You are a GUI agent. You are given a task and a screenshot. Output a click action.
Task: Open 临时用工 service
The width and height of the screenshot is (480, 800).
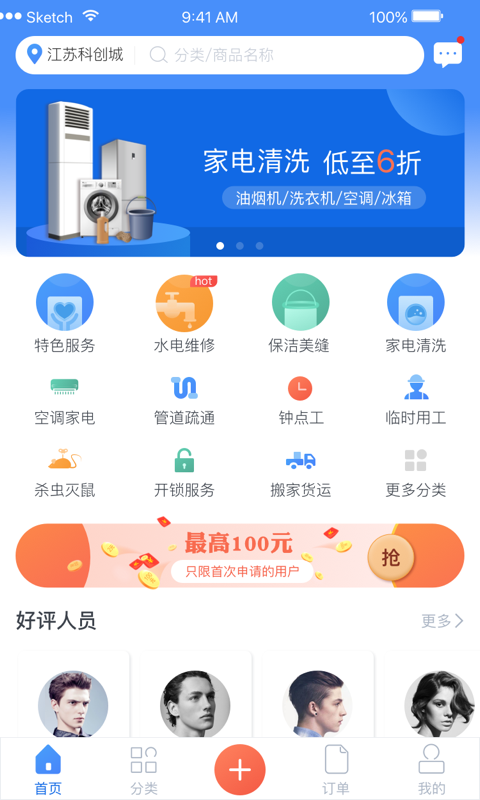click(416, 401)
